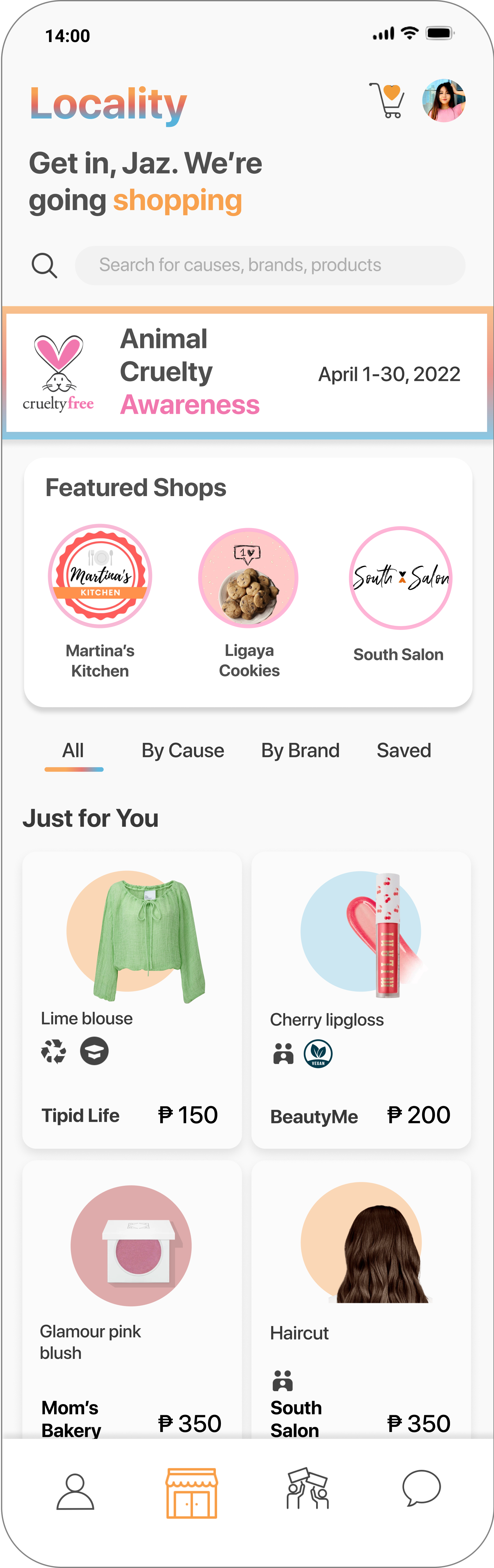
Task: Switch to the Saved tab
Action: click(404, 750)
